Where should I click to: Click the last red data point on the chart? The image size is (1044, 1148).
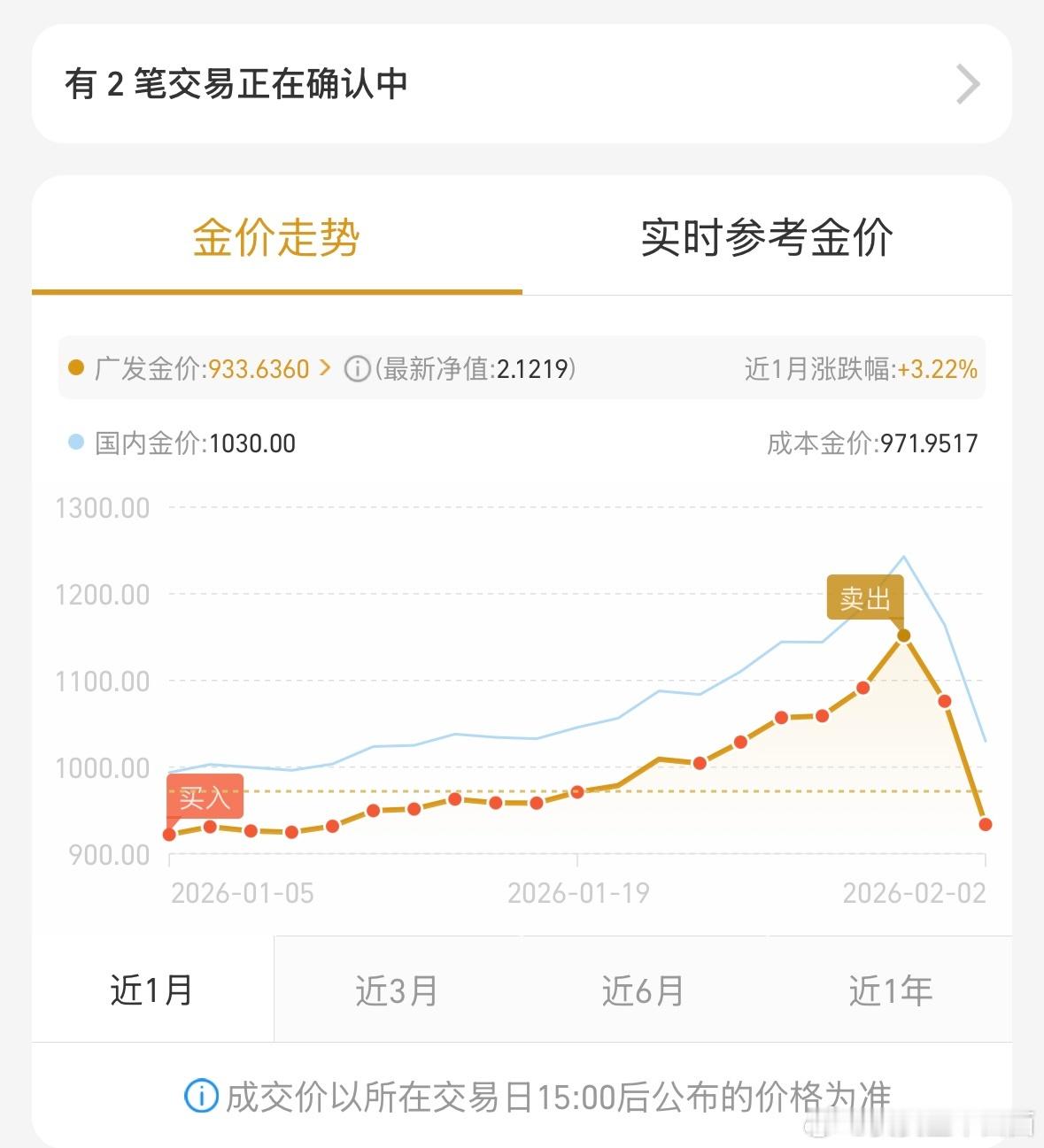(x=986, y=825)
